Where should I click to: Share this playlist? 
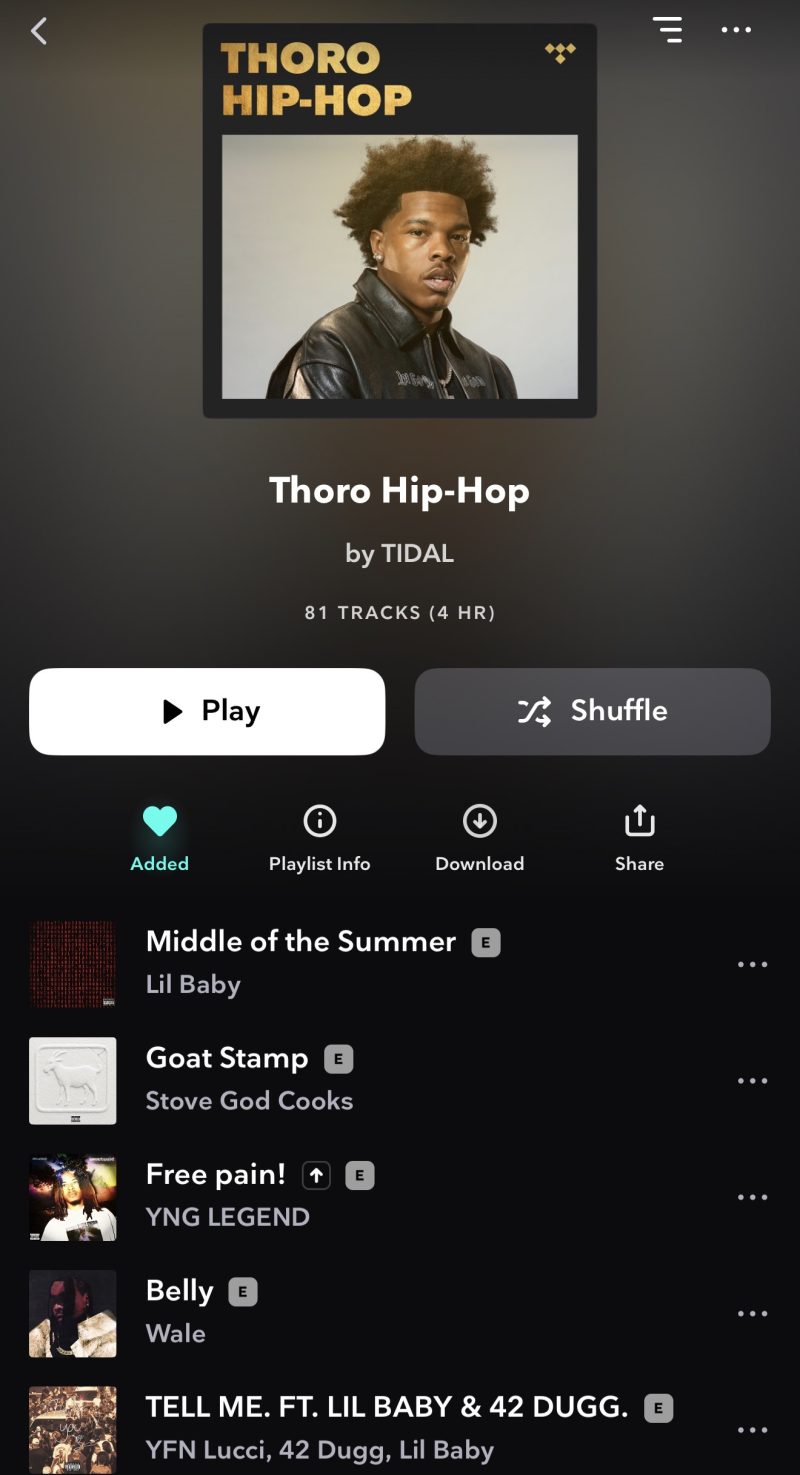coord(639,836)
